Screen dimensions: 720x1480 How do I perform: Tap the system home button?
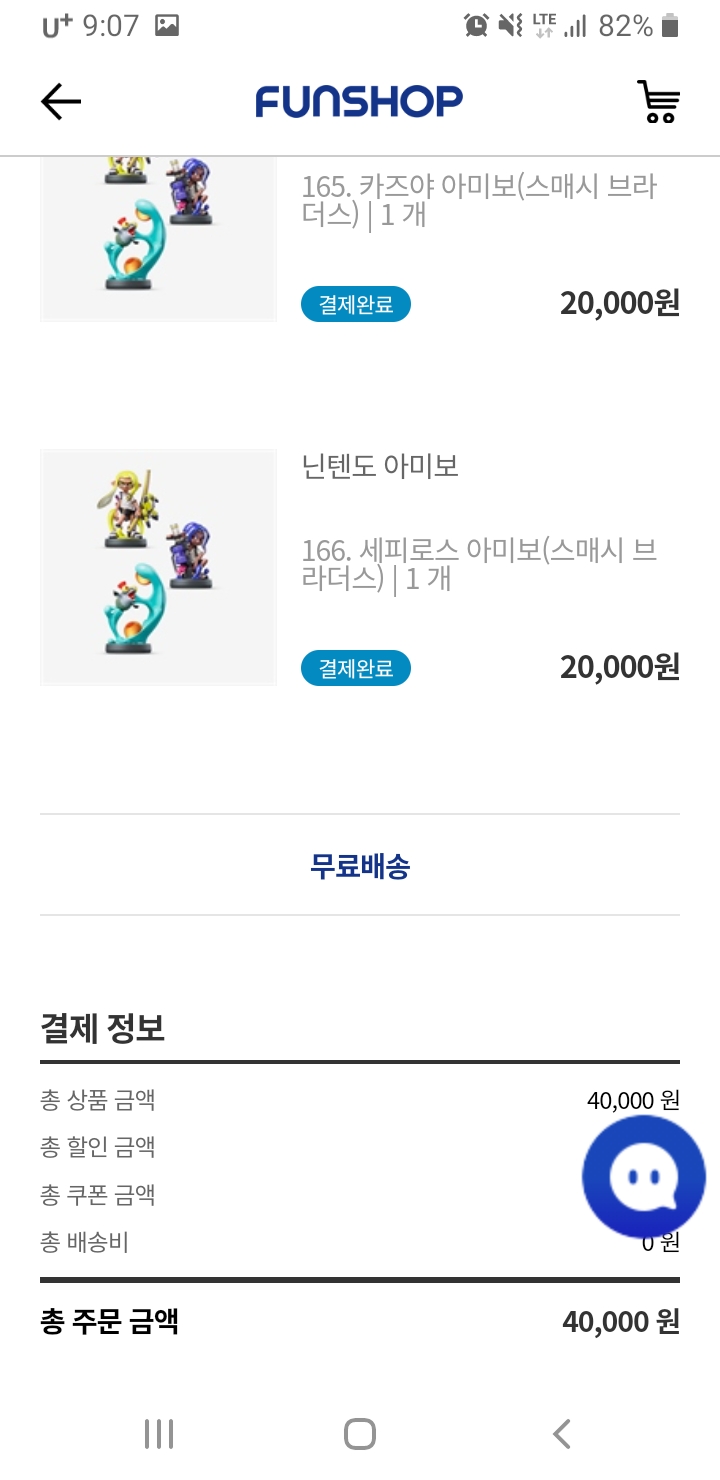(x=360, y=1434)
